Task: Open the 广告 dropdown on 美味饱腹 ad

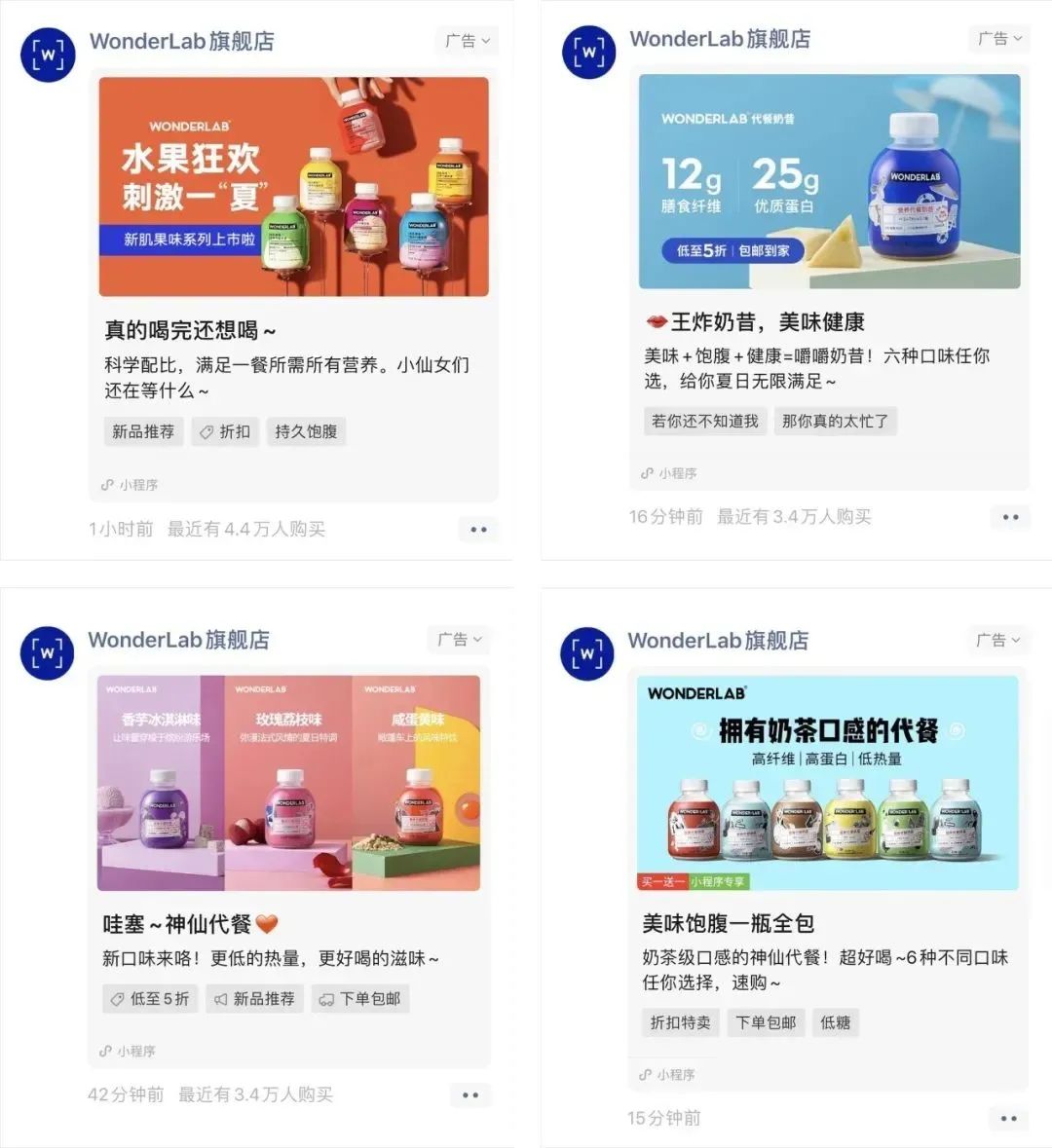Action: click(996, 640)
